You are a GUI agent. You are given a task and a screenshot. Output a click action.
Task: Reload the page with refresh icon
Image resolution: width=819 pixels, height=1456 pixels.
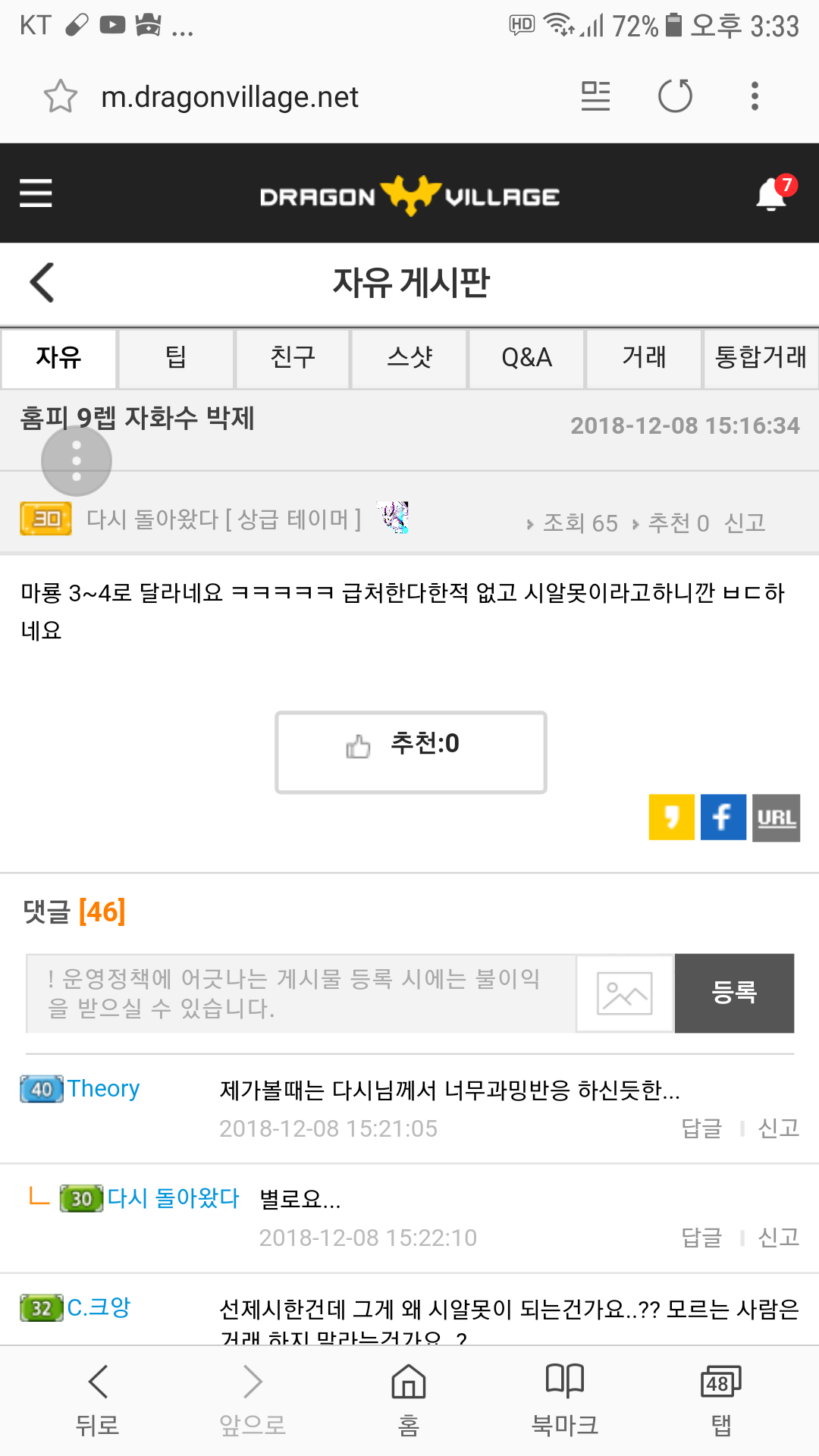675,96
